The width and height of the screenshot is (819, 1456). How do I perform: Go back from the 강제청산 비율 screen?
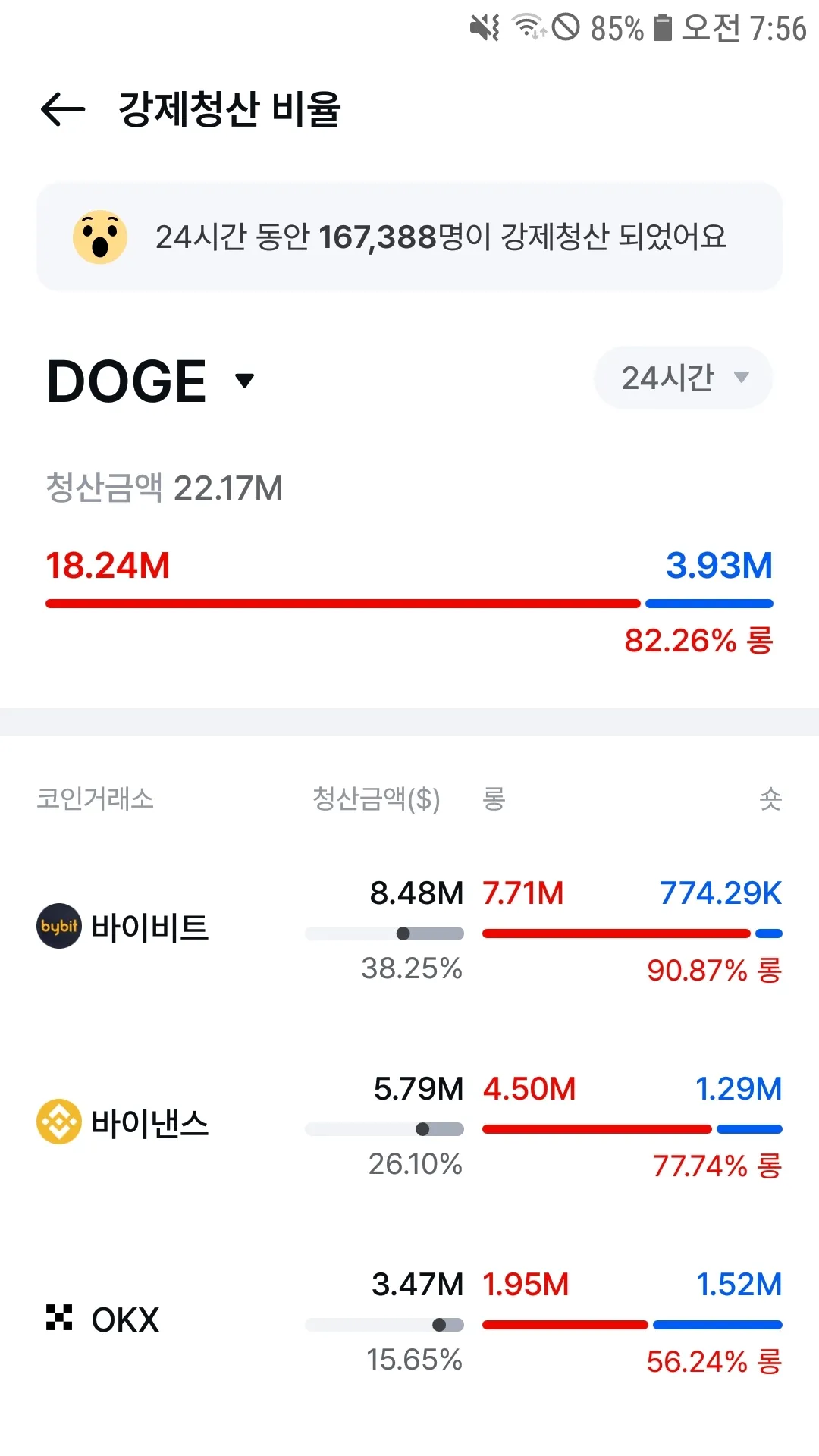63,110
